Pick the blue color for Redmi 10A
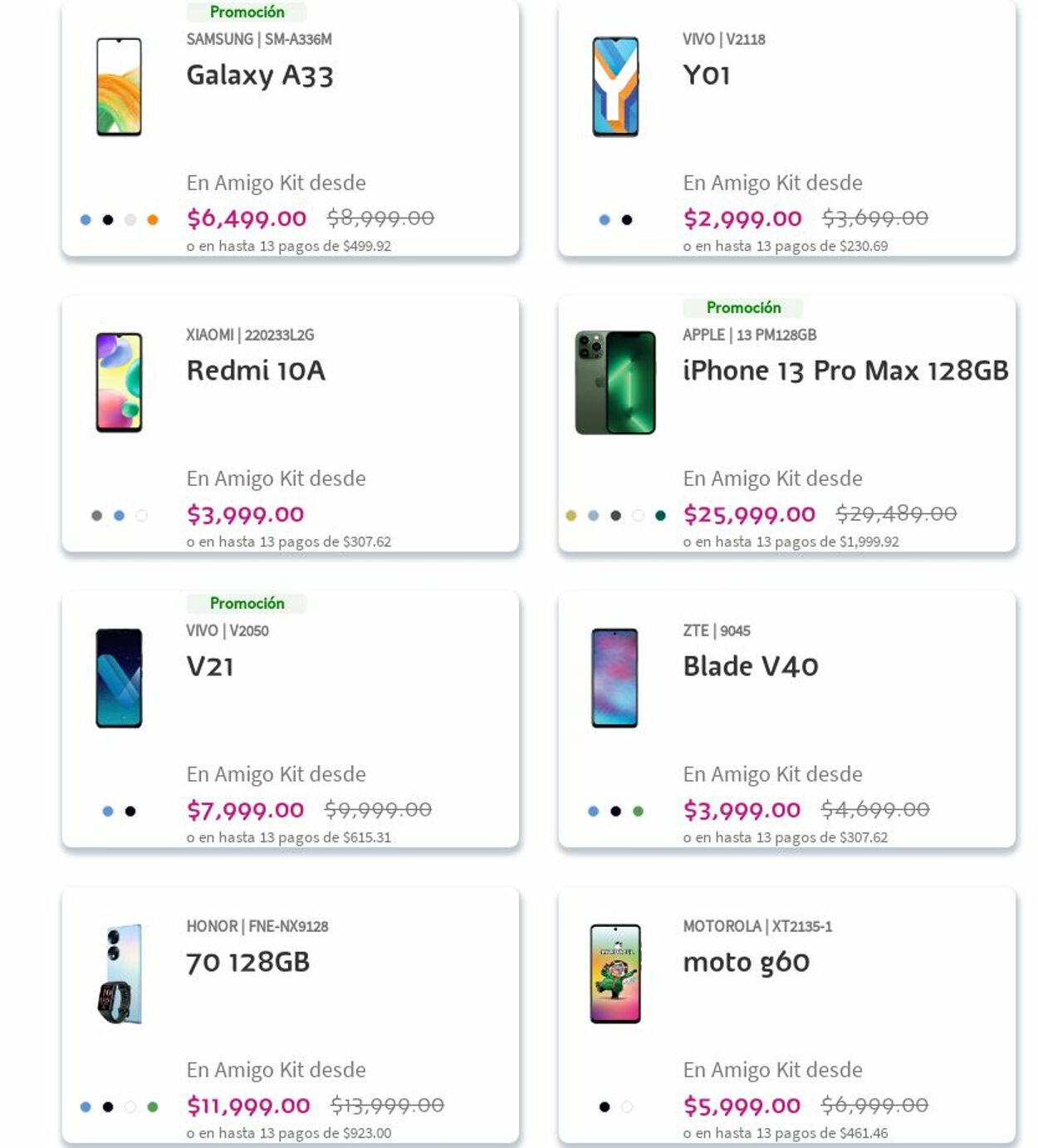Image resolution: width=1038 pixels, height=1148 pixels. 120,516
